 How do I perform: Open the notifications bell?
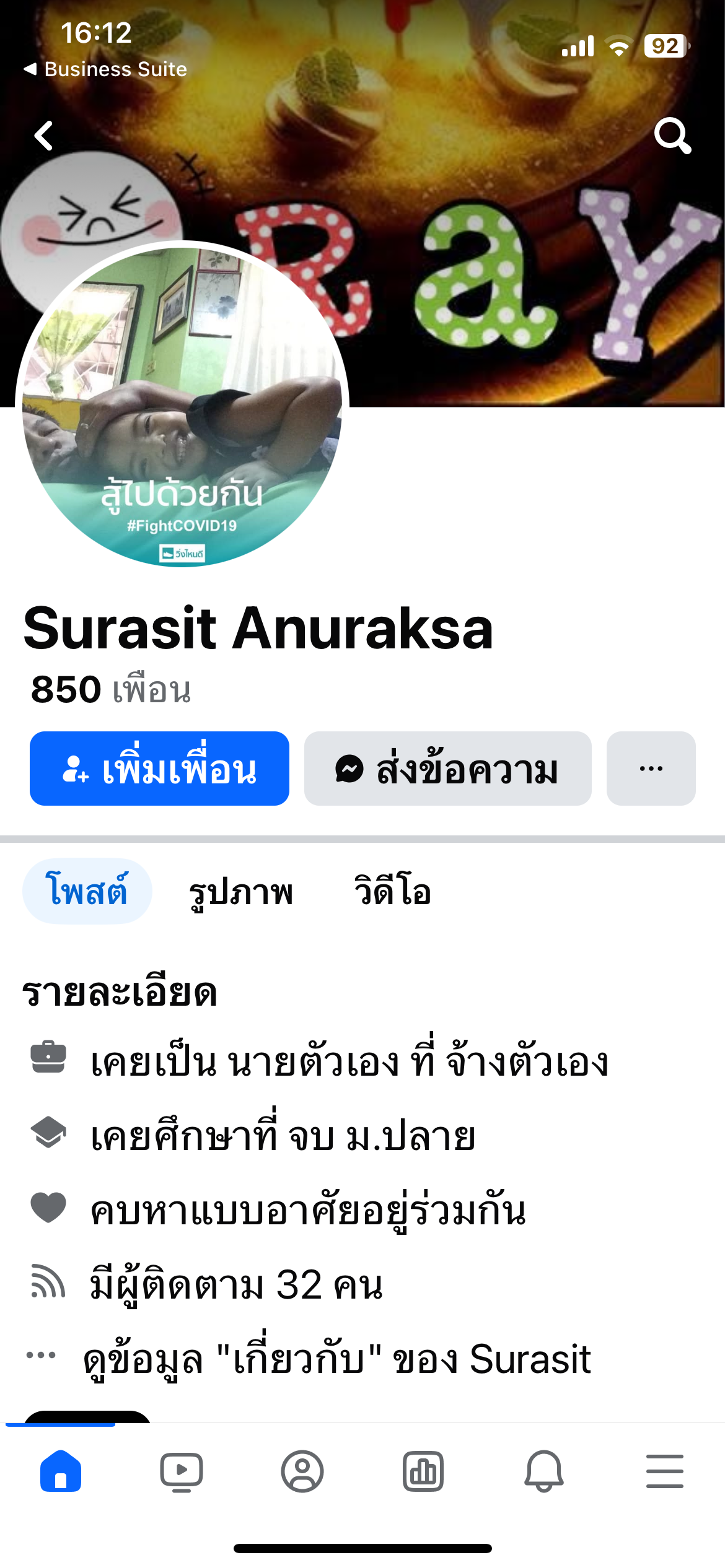(x=544, y=1471)
